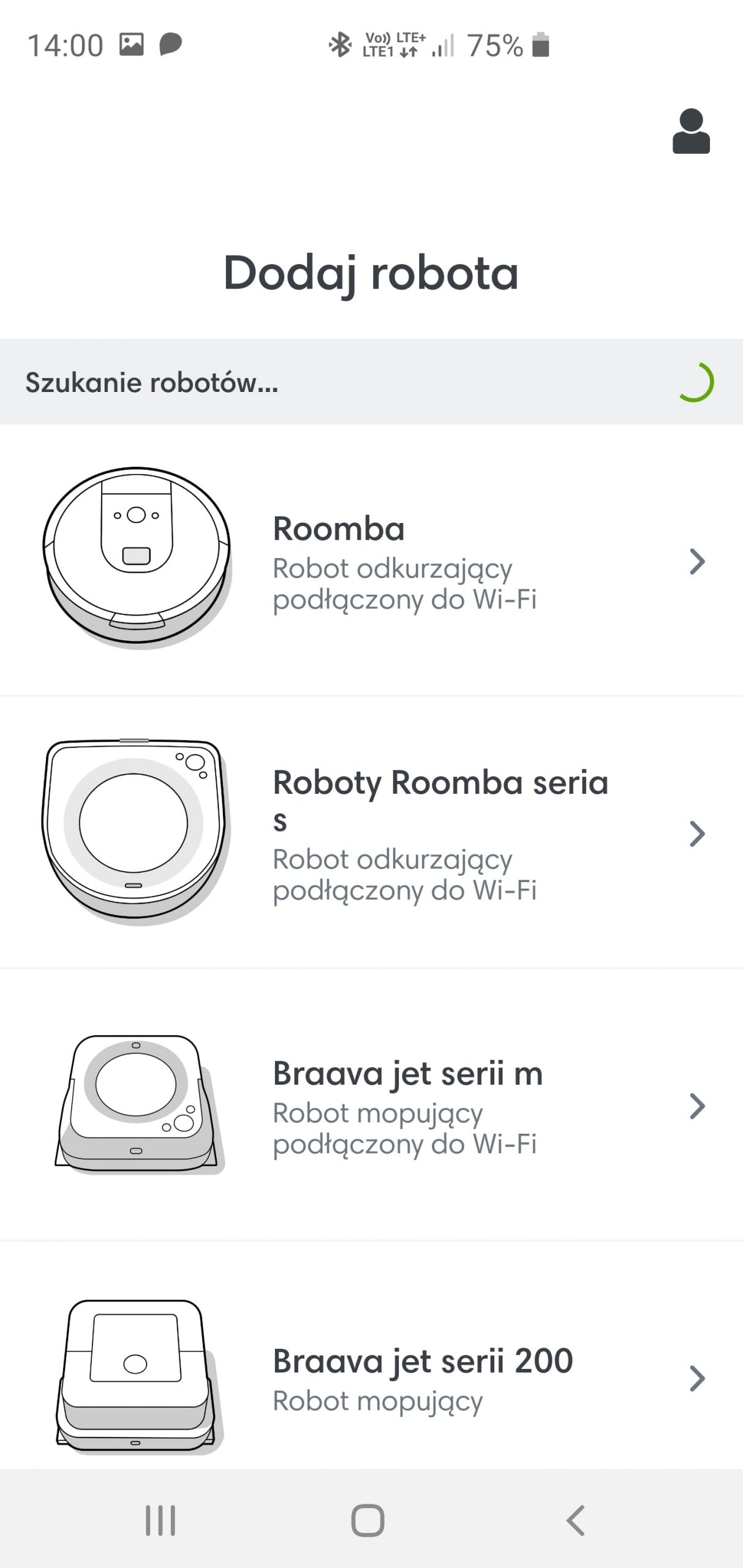The image size is (743, 1568).
Task: Open recent apps from navigation bar
Action: click(160, 1520)
